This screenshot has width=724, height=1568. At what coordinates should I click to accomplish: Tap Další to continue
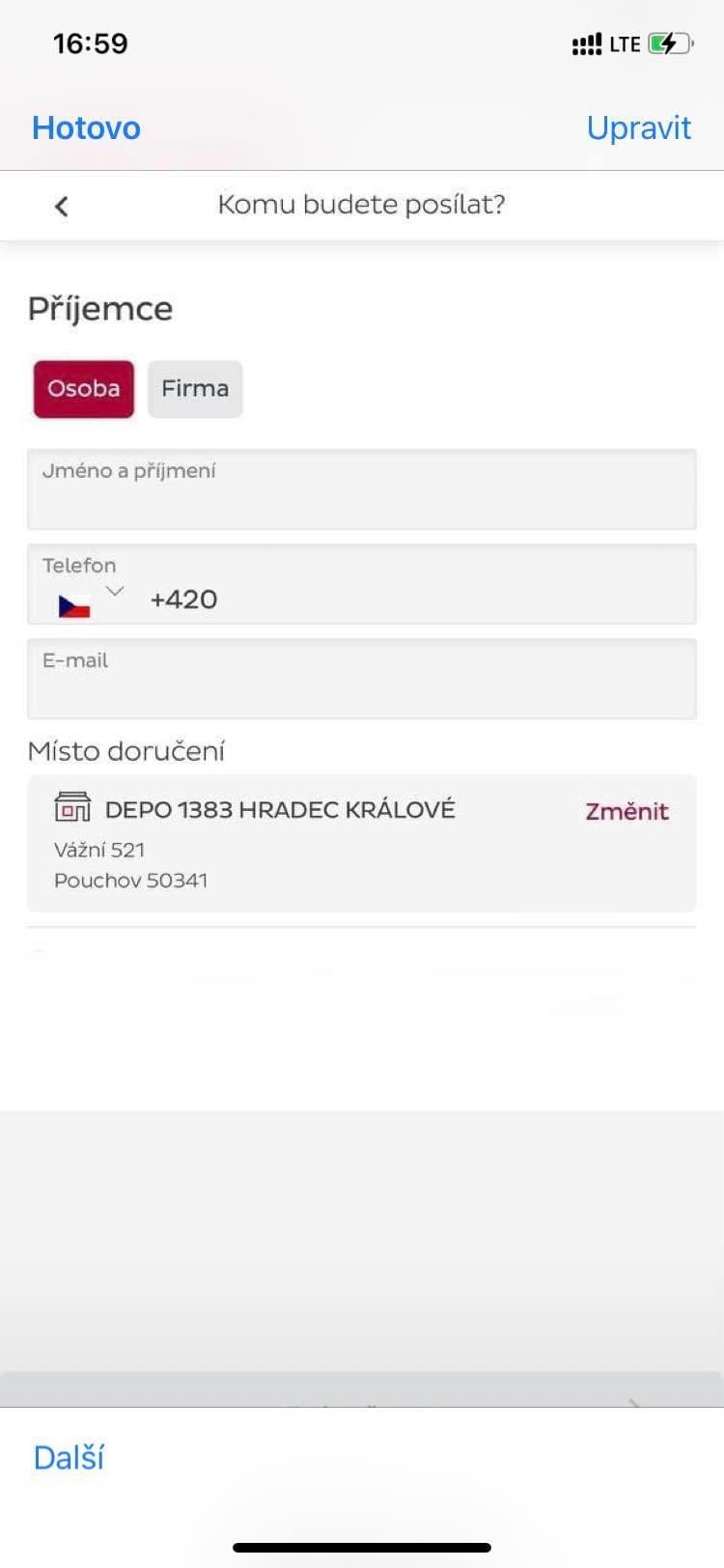click(69, 1457)
